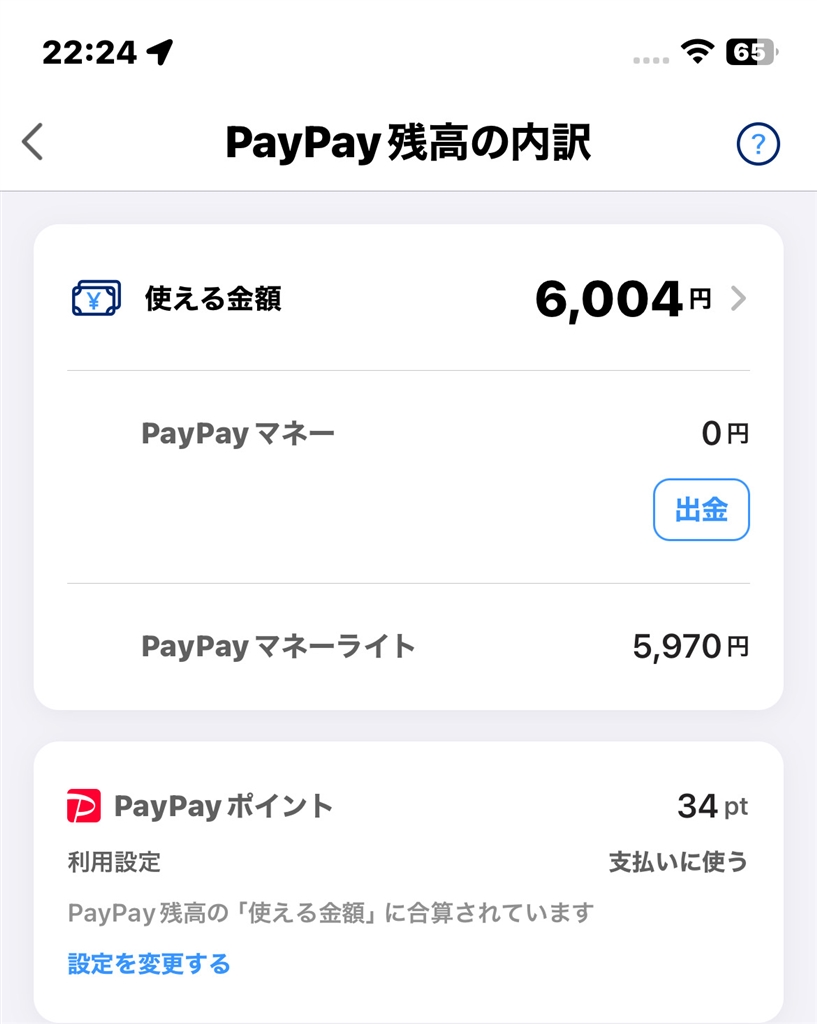The width and height of the screenshot is (817, 1024).
Task: Open the 使える金額 balance details row
Action: (x=408, y=298)
